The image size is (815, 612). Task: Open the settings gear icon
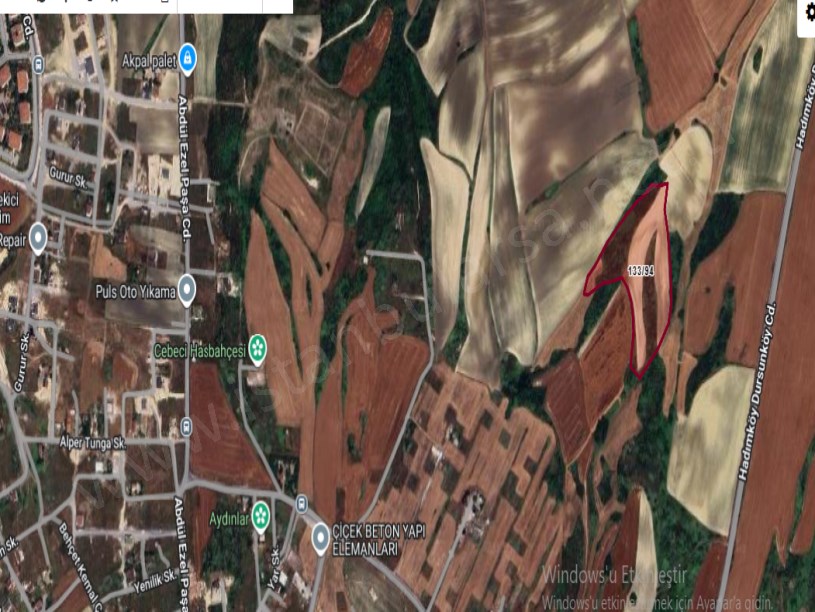809,11
